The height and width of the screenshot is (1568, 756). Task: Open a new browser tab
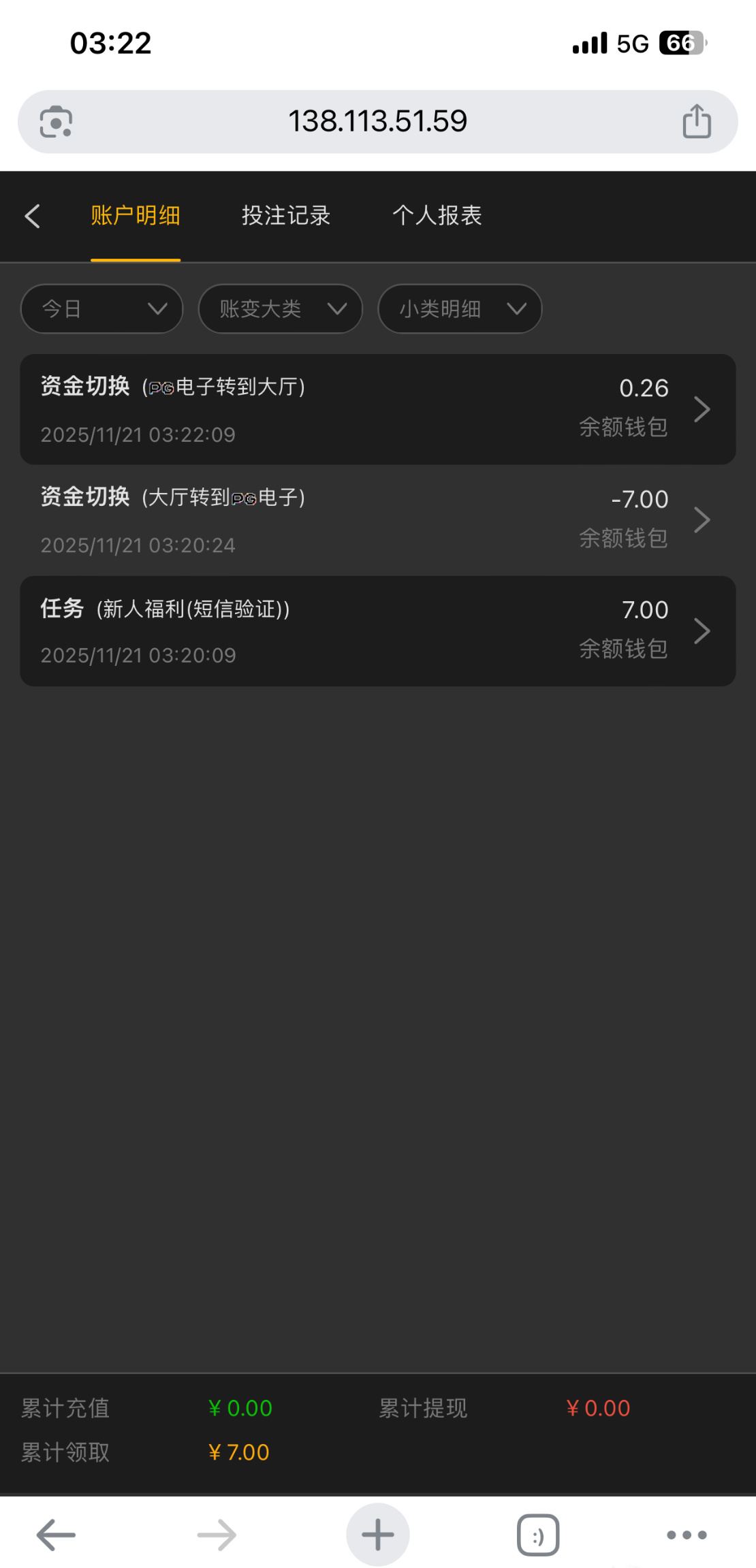pos(378,1535)
